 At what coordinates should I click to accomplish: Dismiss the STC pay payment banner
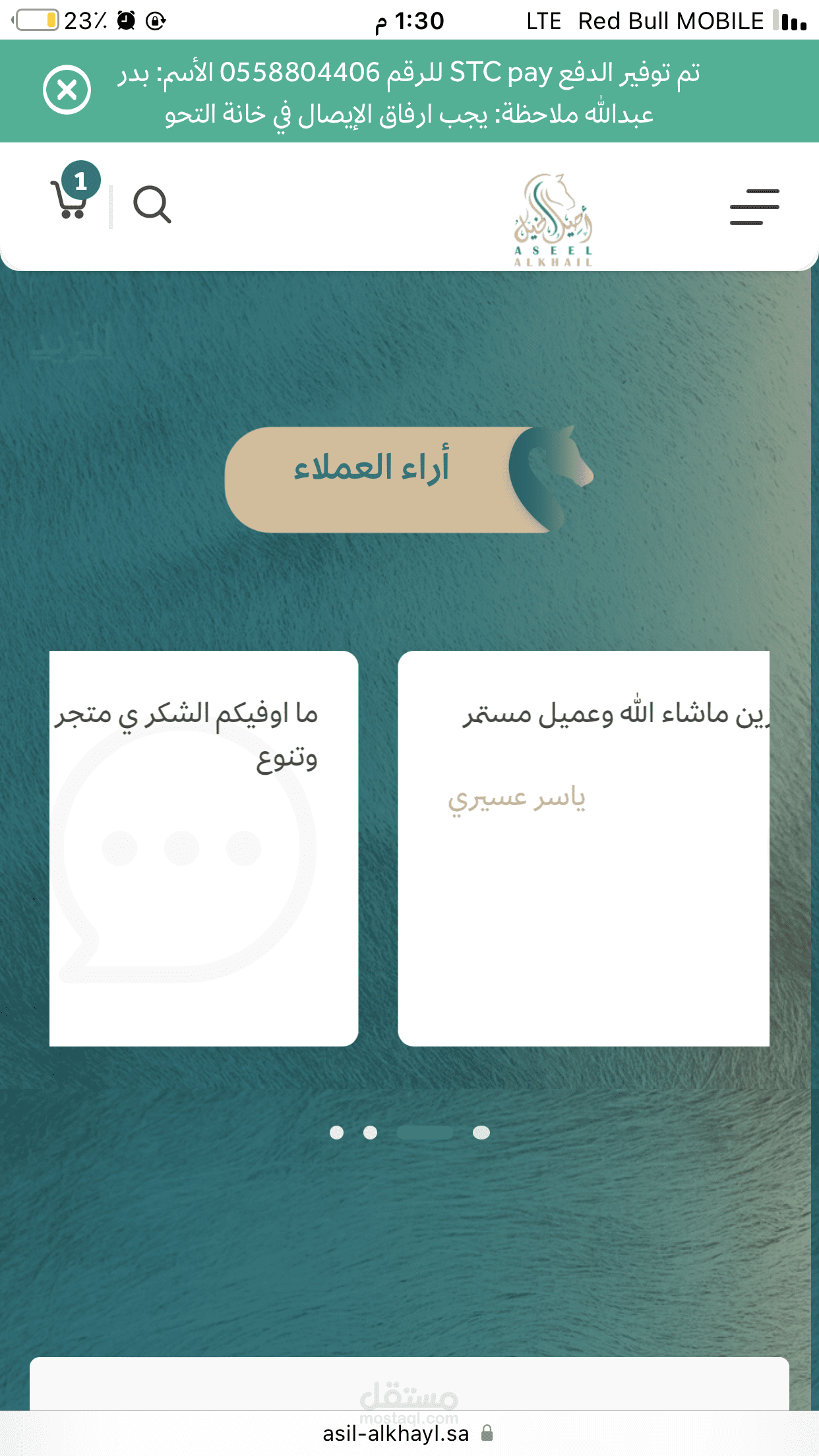pos(67,90)
